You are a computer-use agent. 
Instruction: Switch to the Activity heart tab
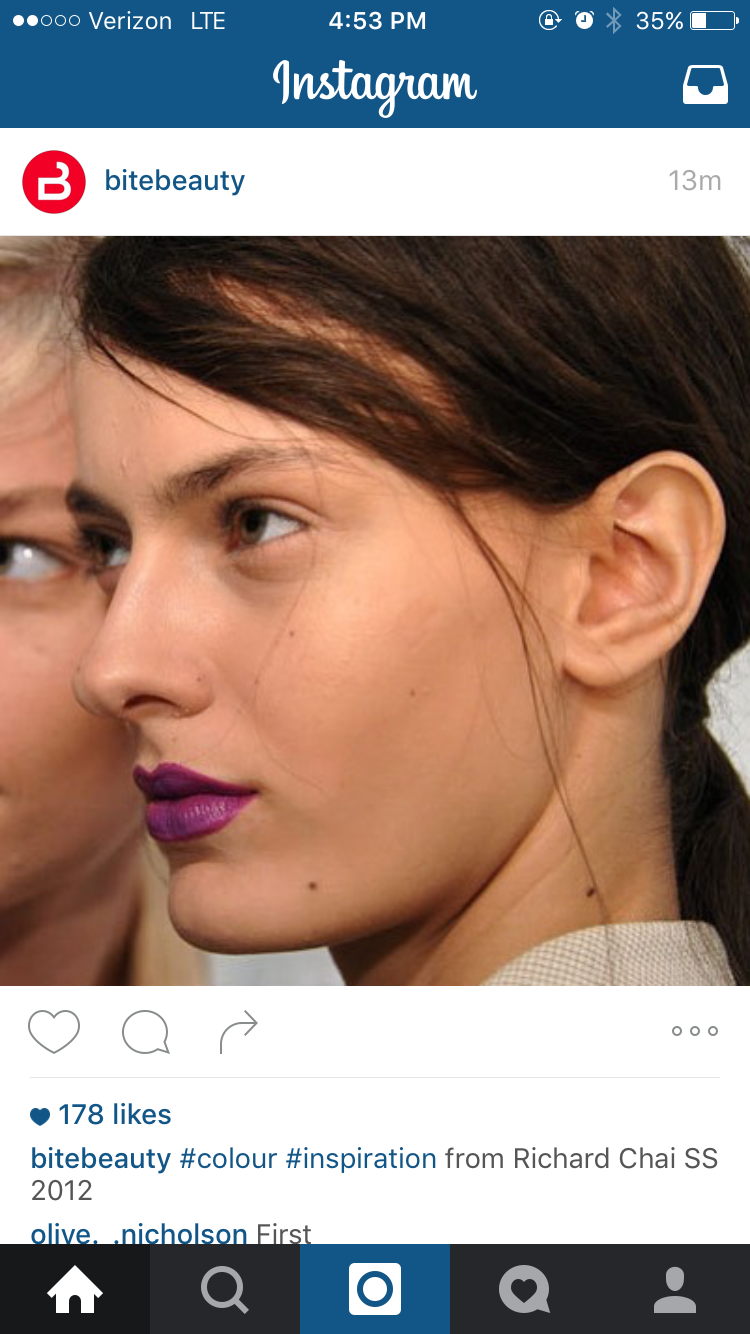(x=525, y=1289)
